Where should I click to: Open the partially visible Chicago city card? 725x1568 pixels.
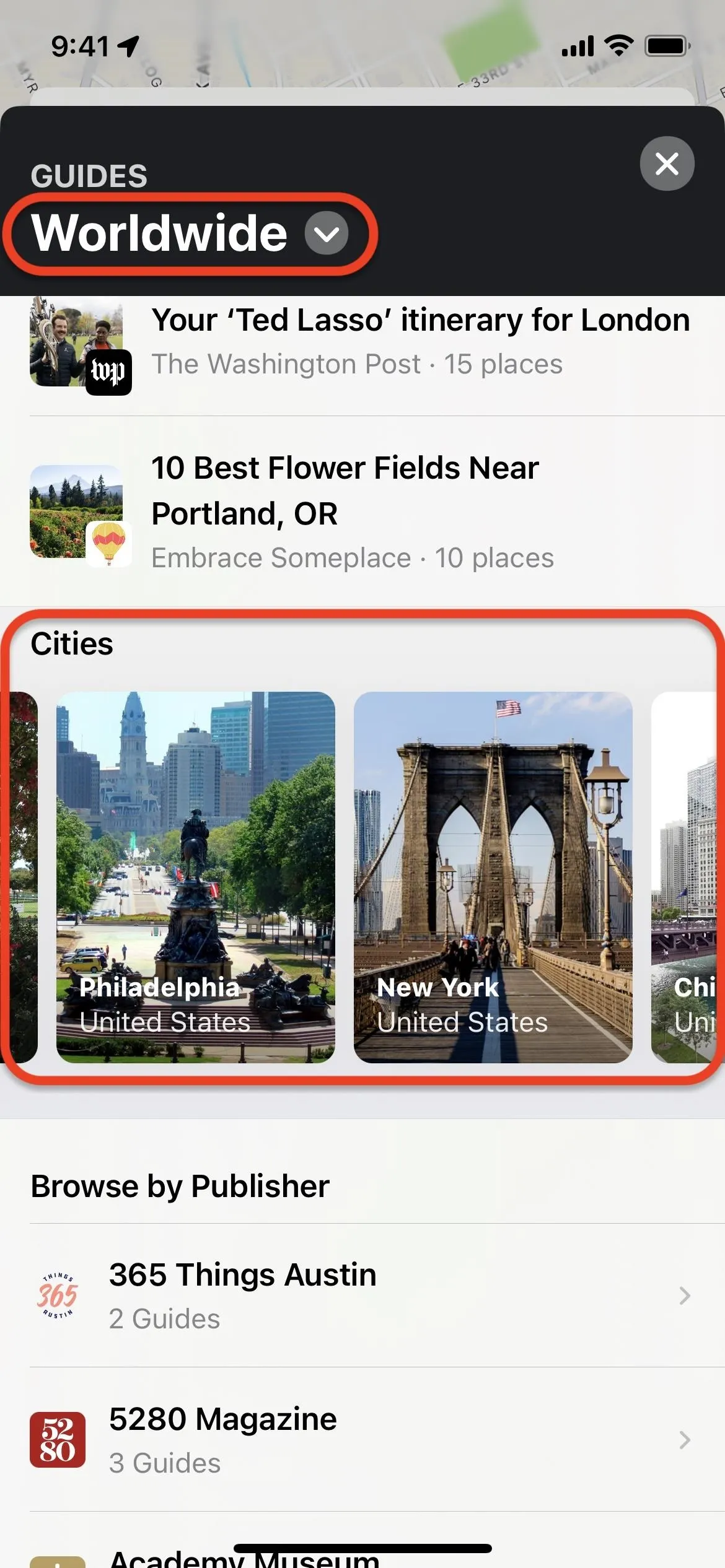(x=687, y=877)
